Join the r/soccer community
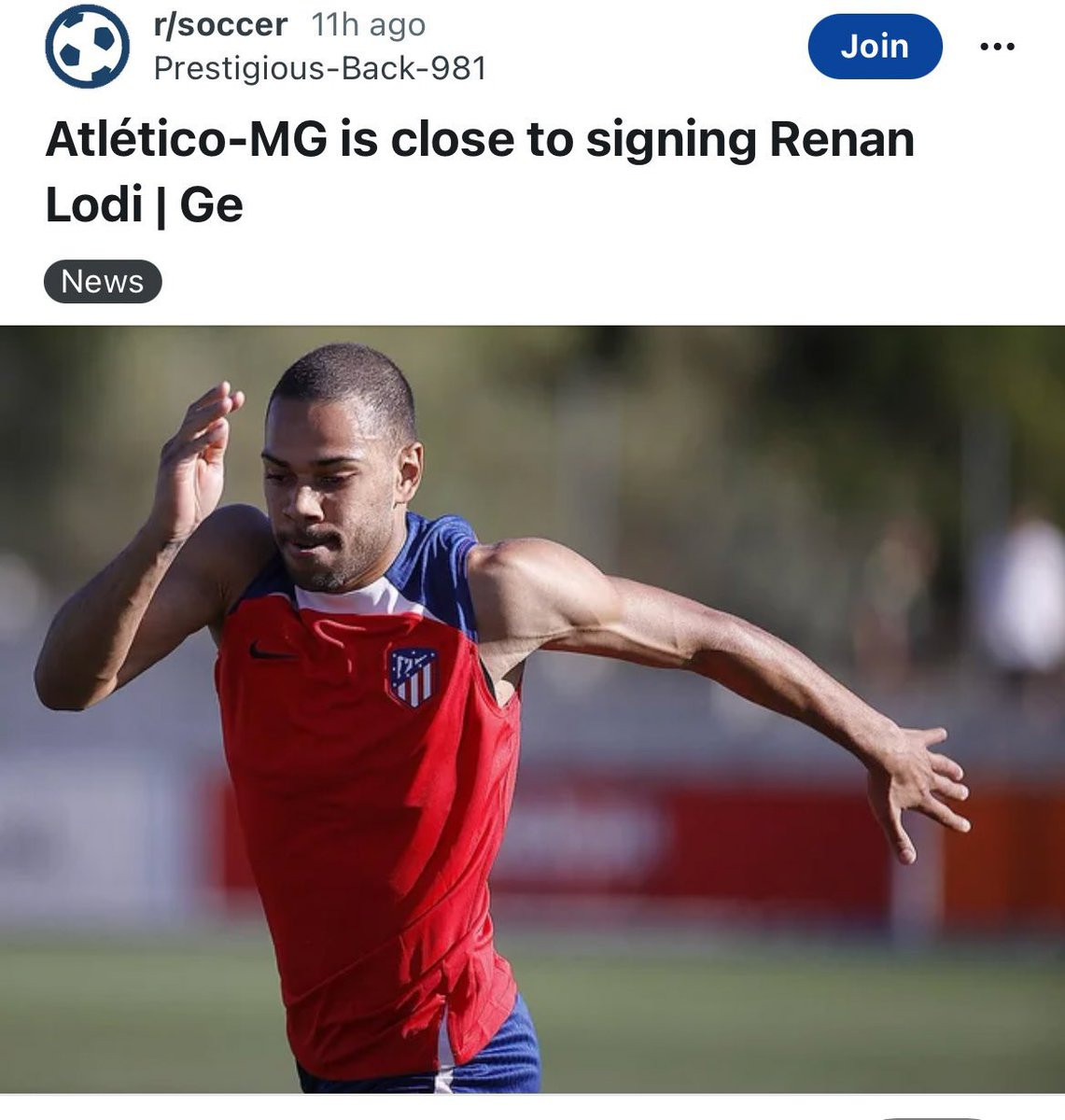The height and width of the screenshot is (1120, 1065). [x=874, y=46]
